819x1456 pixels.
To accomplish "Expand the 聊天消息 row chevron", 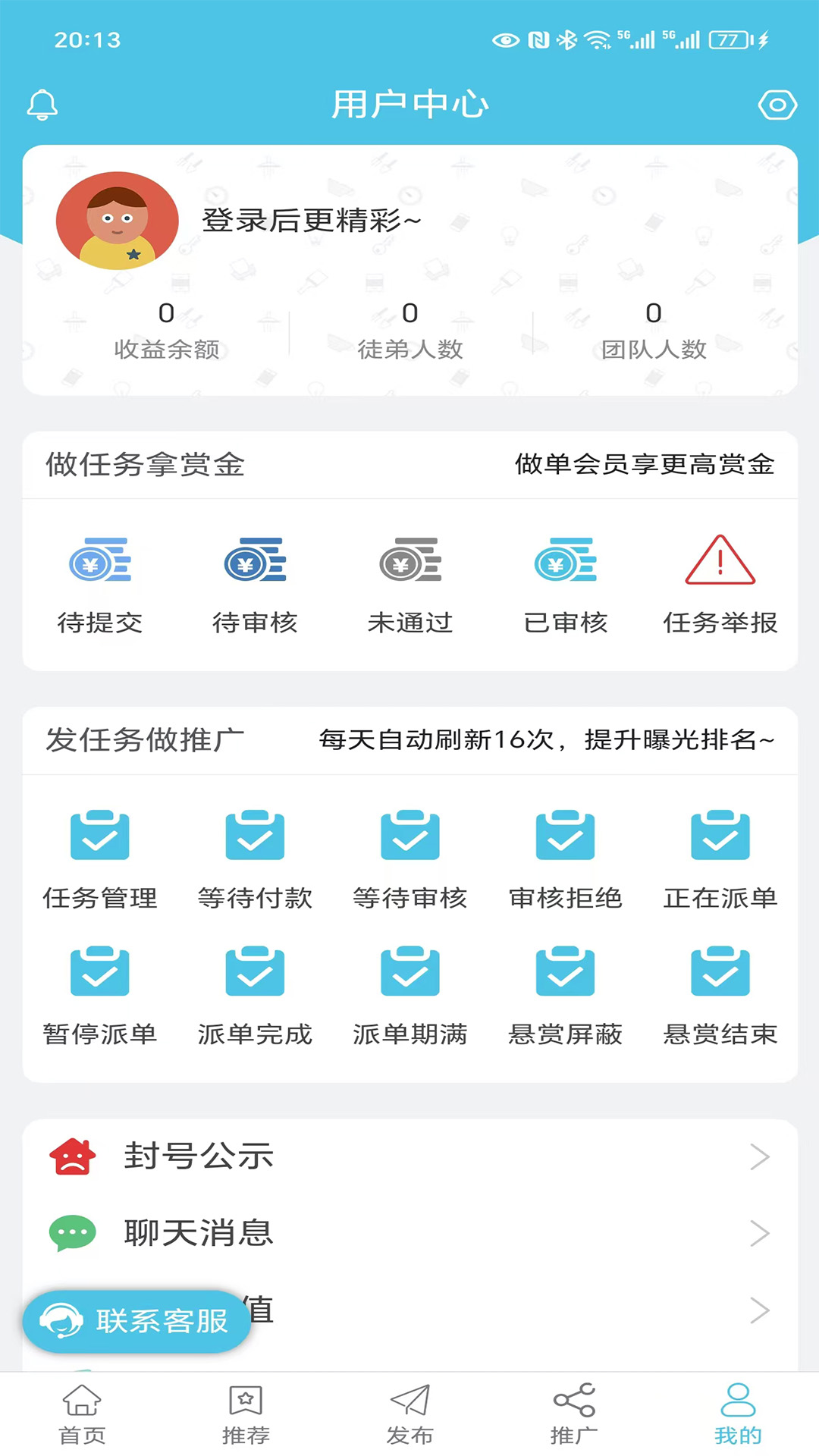I will point(759,1233).
